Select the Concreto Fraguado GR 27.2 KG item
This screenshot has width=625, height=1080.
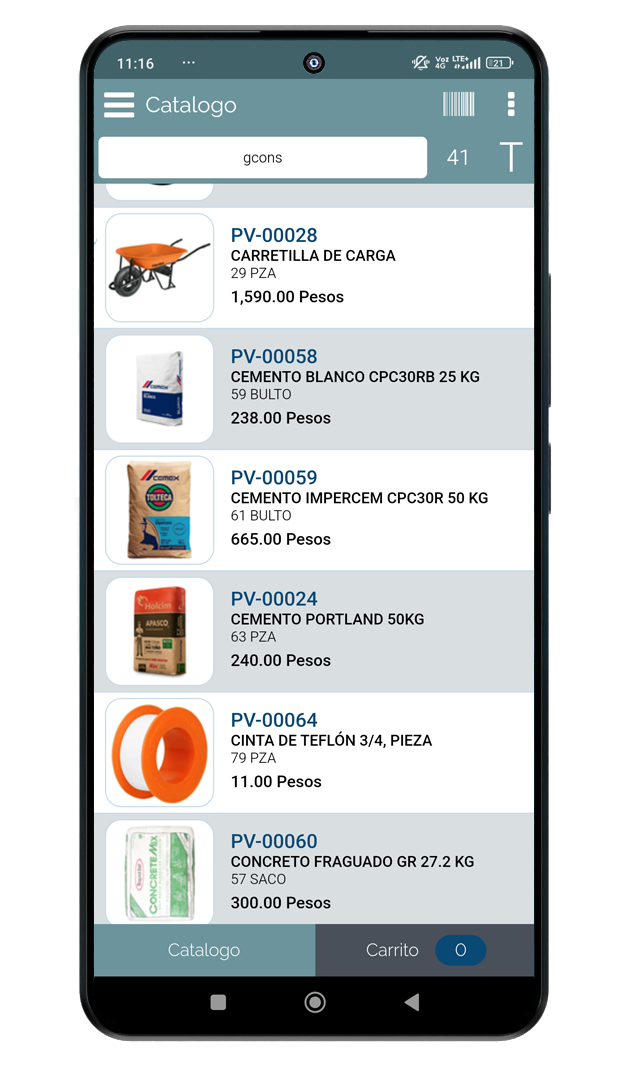coord(314,869)
